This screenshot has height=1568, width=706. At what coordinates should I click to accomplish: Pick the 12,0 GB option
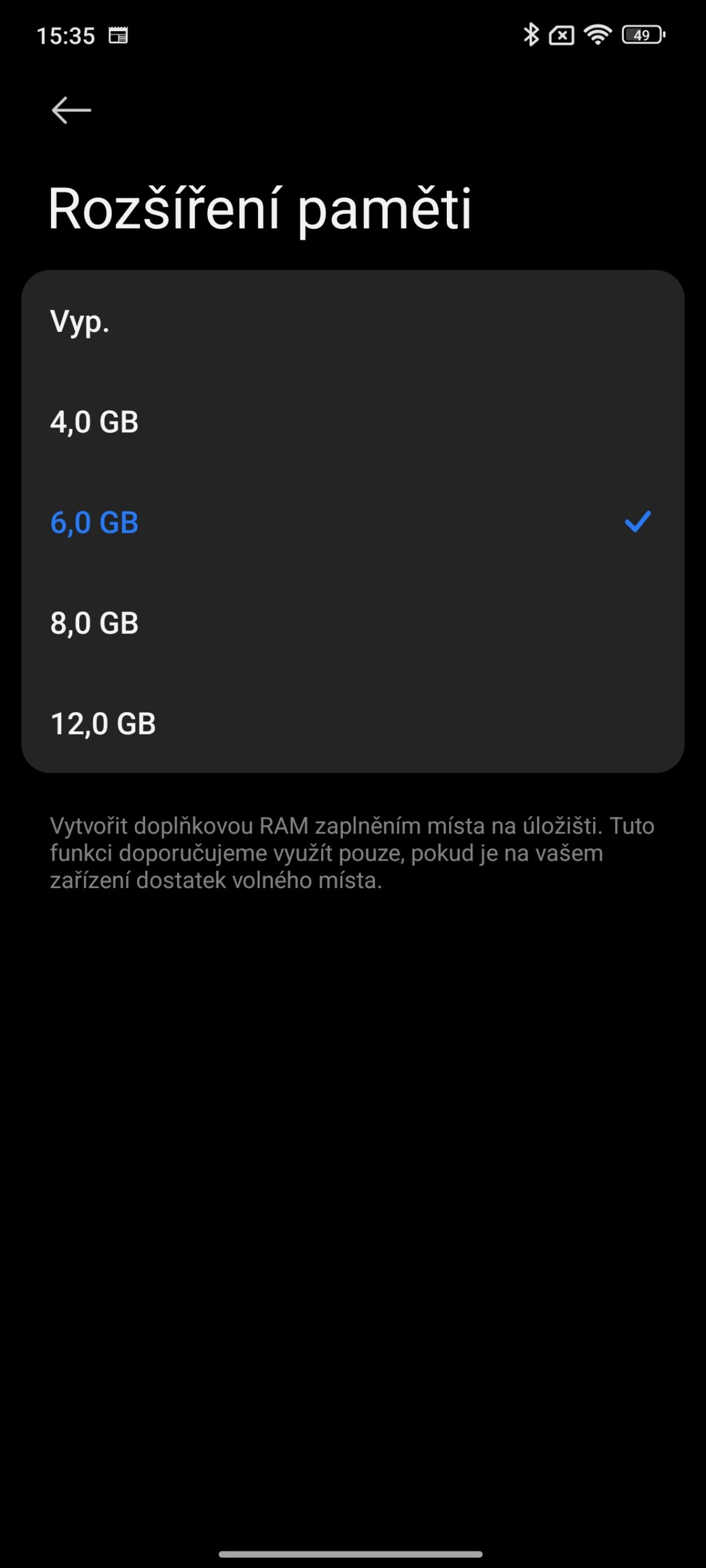(353, 723)
